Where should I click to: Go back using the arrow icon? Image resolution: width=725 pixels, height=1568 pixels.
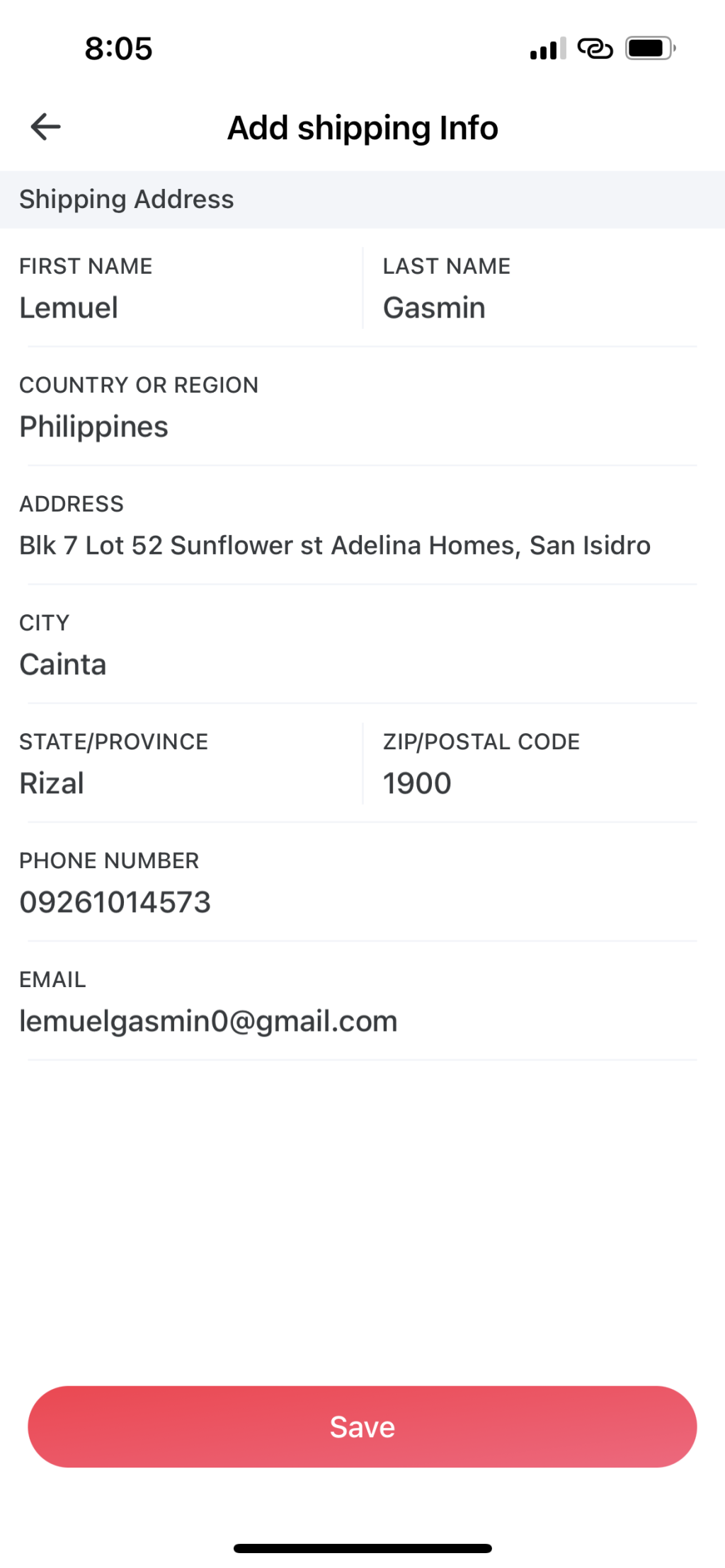46,127
